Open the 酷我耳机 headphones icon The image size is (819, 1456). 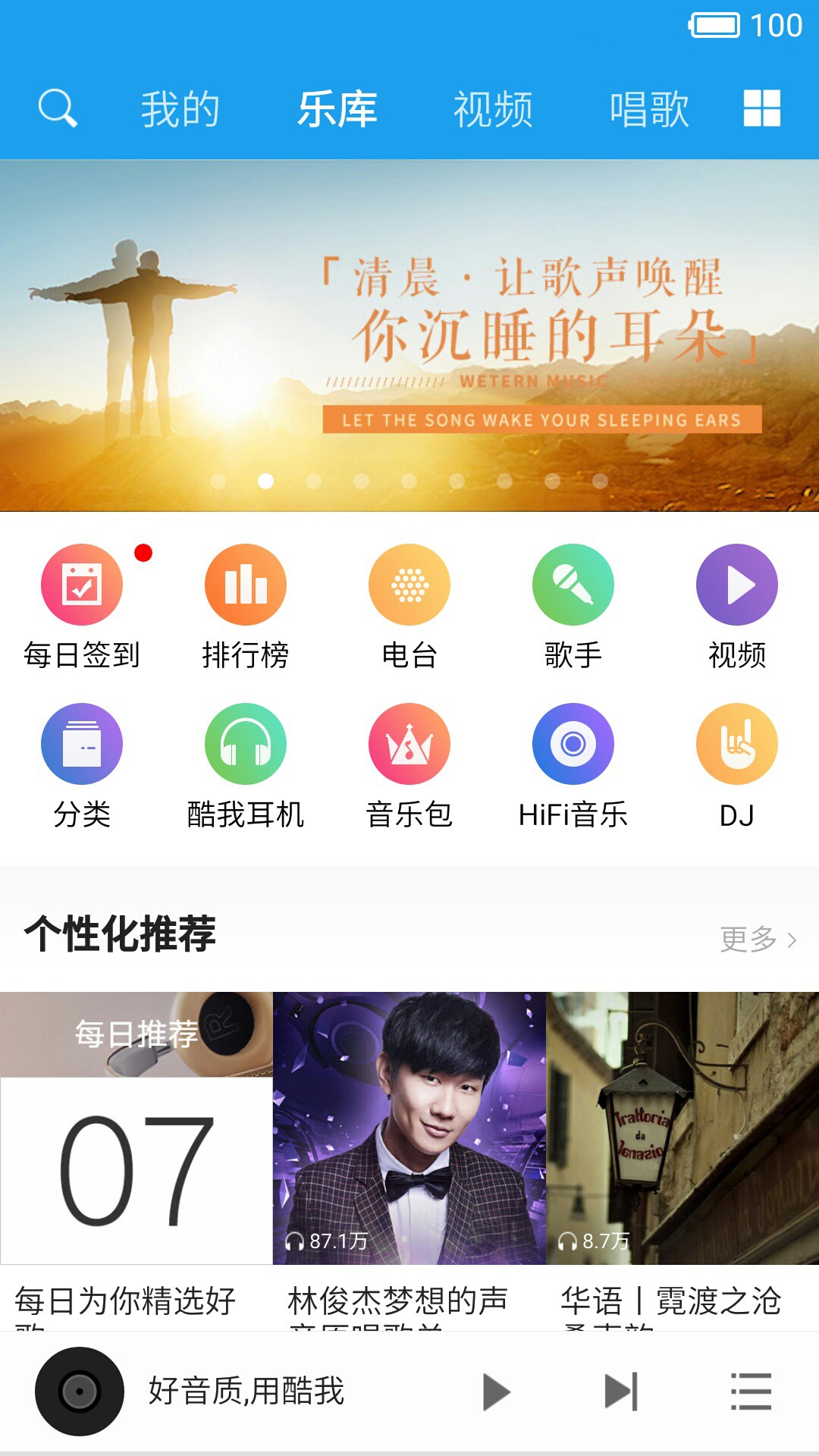click(246, 743)
